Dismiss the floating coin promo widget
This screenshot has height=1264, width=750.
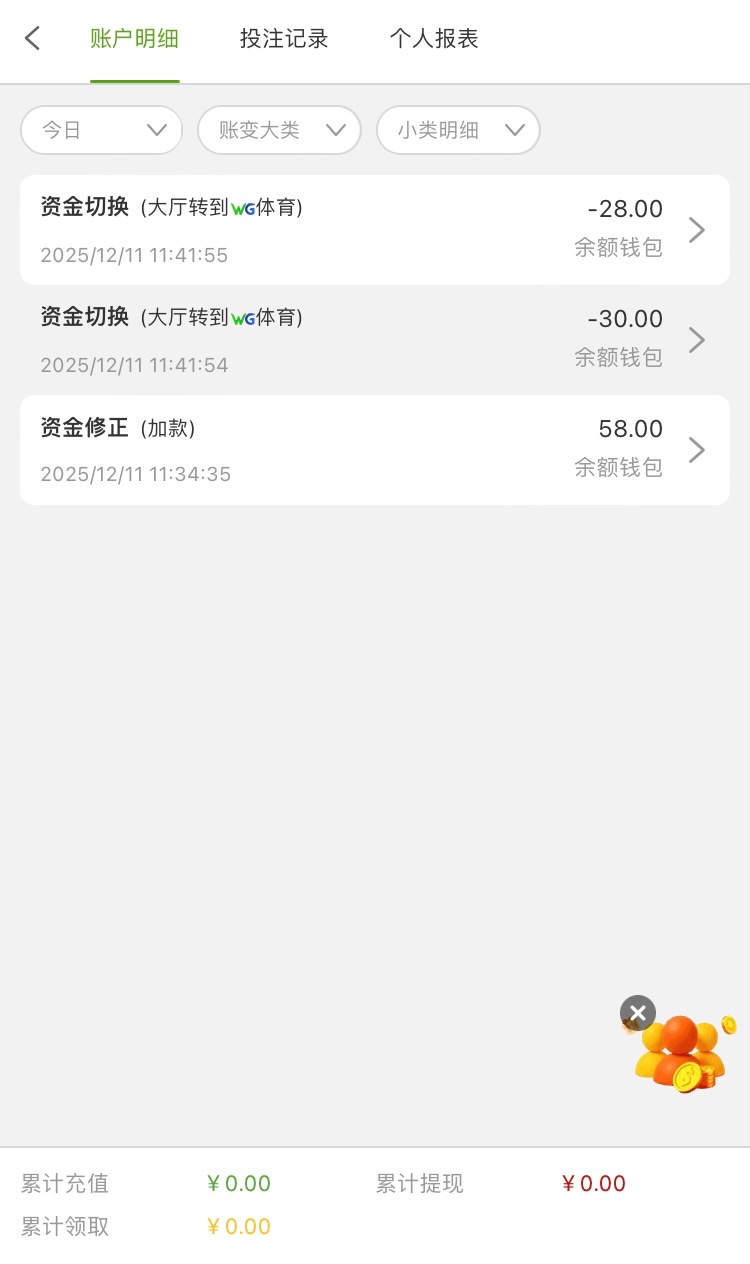tap(638, 1013)
